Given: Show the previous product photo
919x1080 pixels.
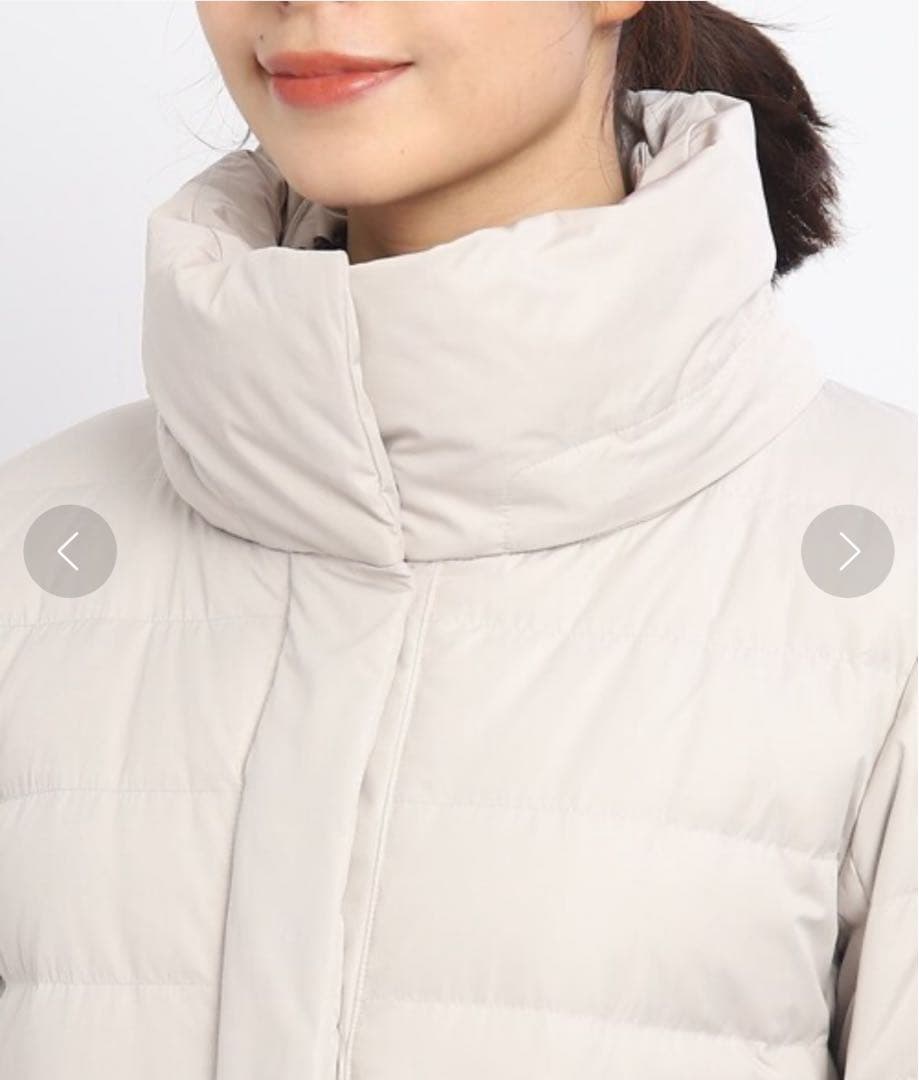Looking at the screenshot, I should point(70,551).
